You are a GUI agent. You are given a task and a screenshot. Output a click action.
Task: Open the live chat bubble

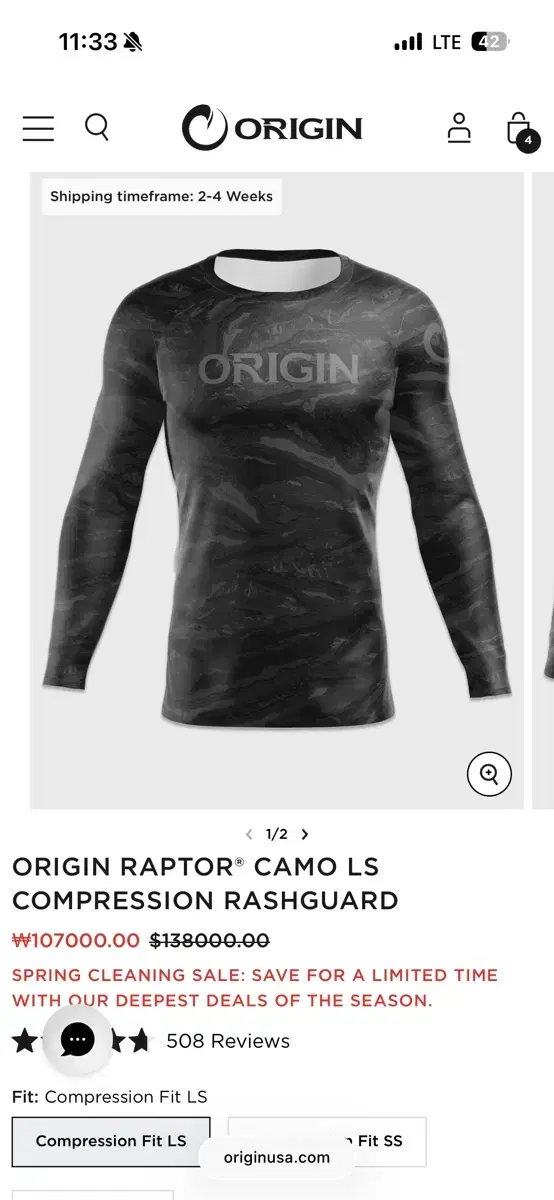[x=77, y=1040]
